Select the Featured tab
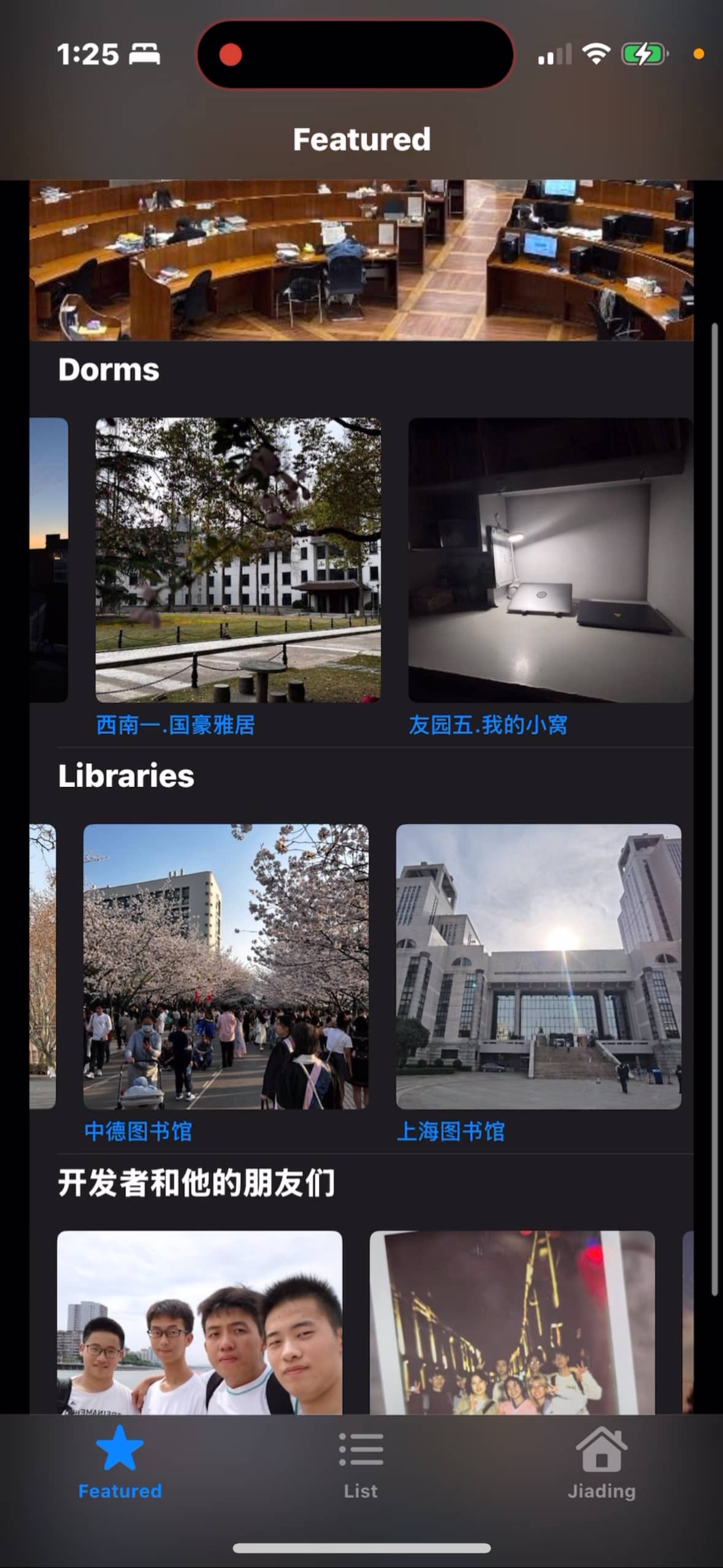This screenshot has height=1568, width=723. [120, 1464]
